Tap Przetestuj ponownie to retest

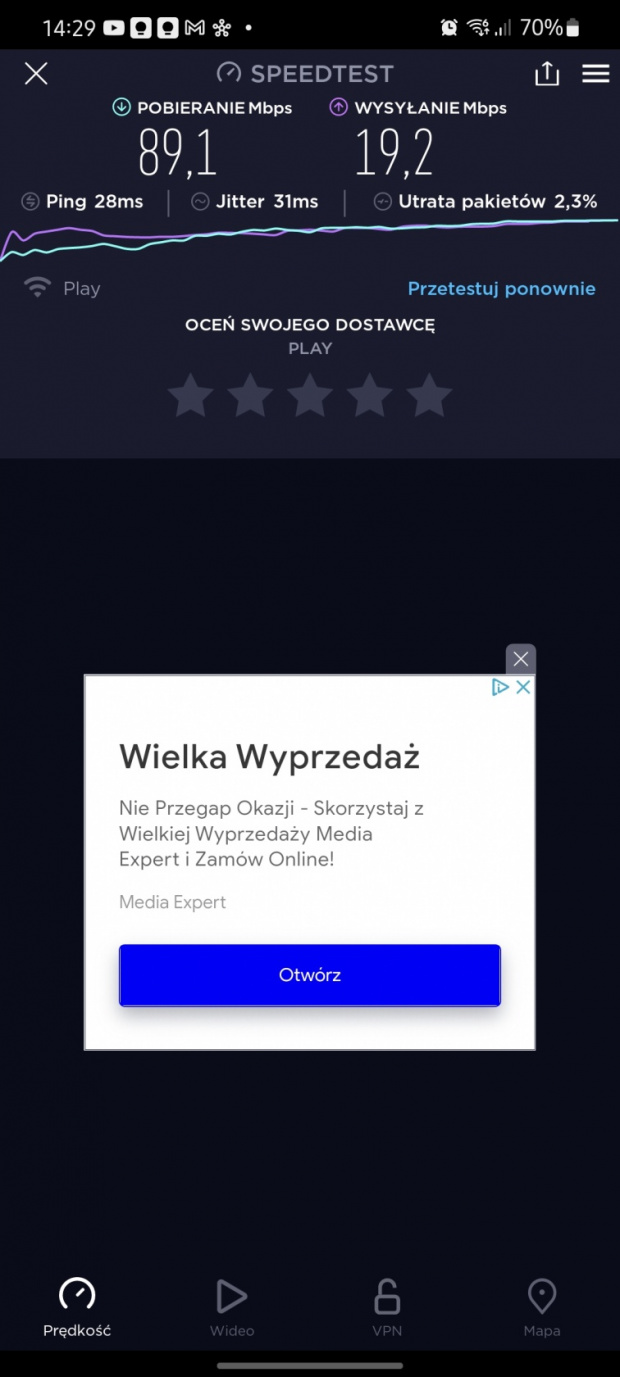pyautogui.click(x=501, y=288)
